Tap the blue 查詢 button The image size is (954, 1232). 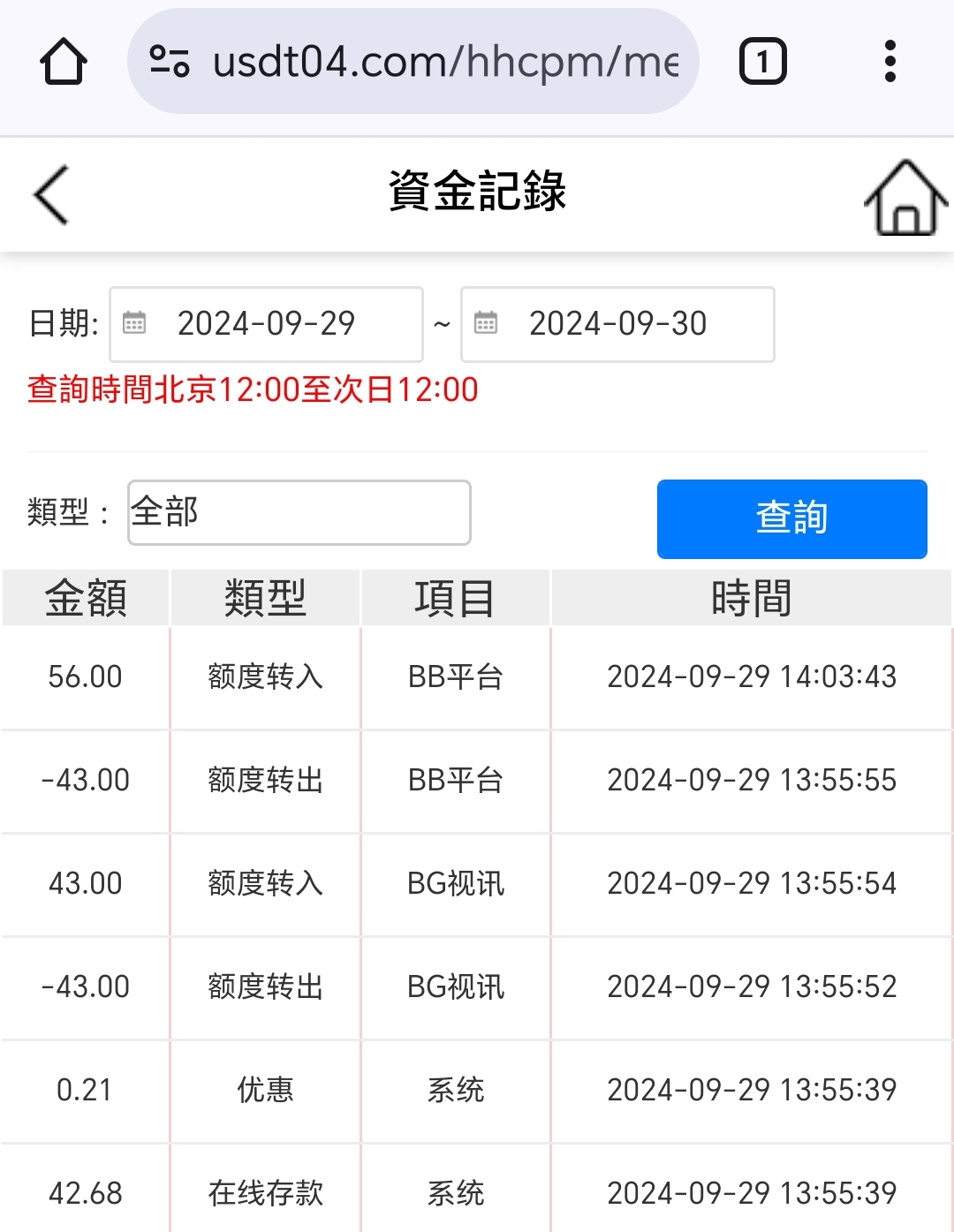point(791,518)
